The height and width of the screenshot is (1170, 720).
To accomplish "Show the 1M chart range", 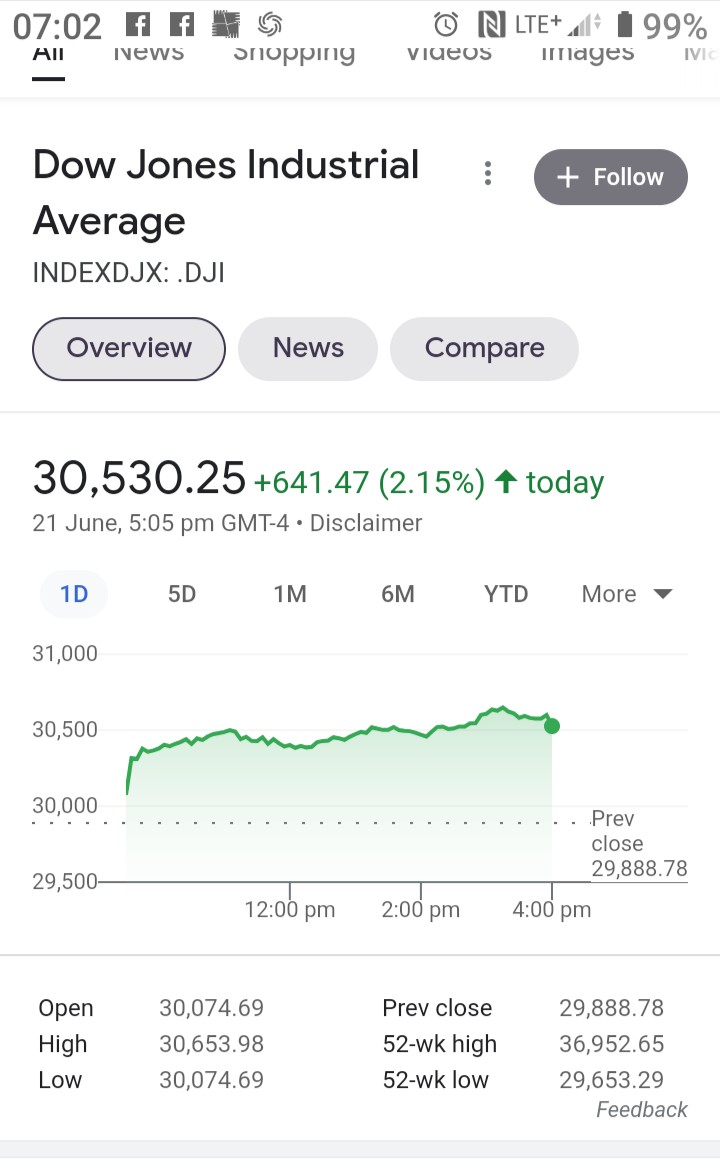I will pos(289,594).
